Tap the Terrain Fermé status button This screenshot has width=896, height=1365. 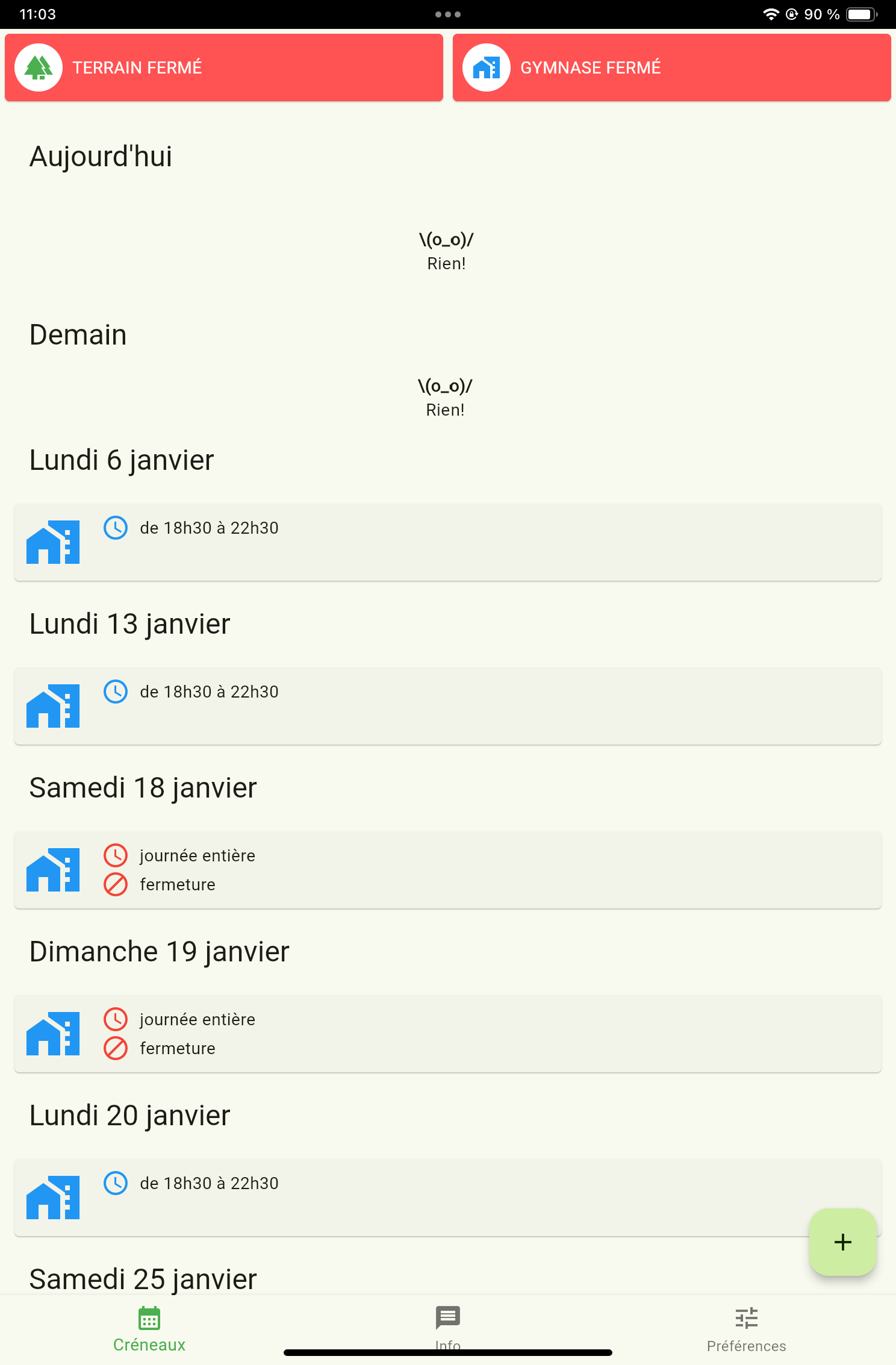[x=224, y=67]
